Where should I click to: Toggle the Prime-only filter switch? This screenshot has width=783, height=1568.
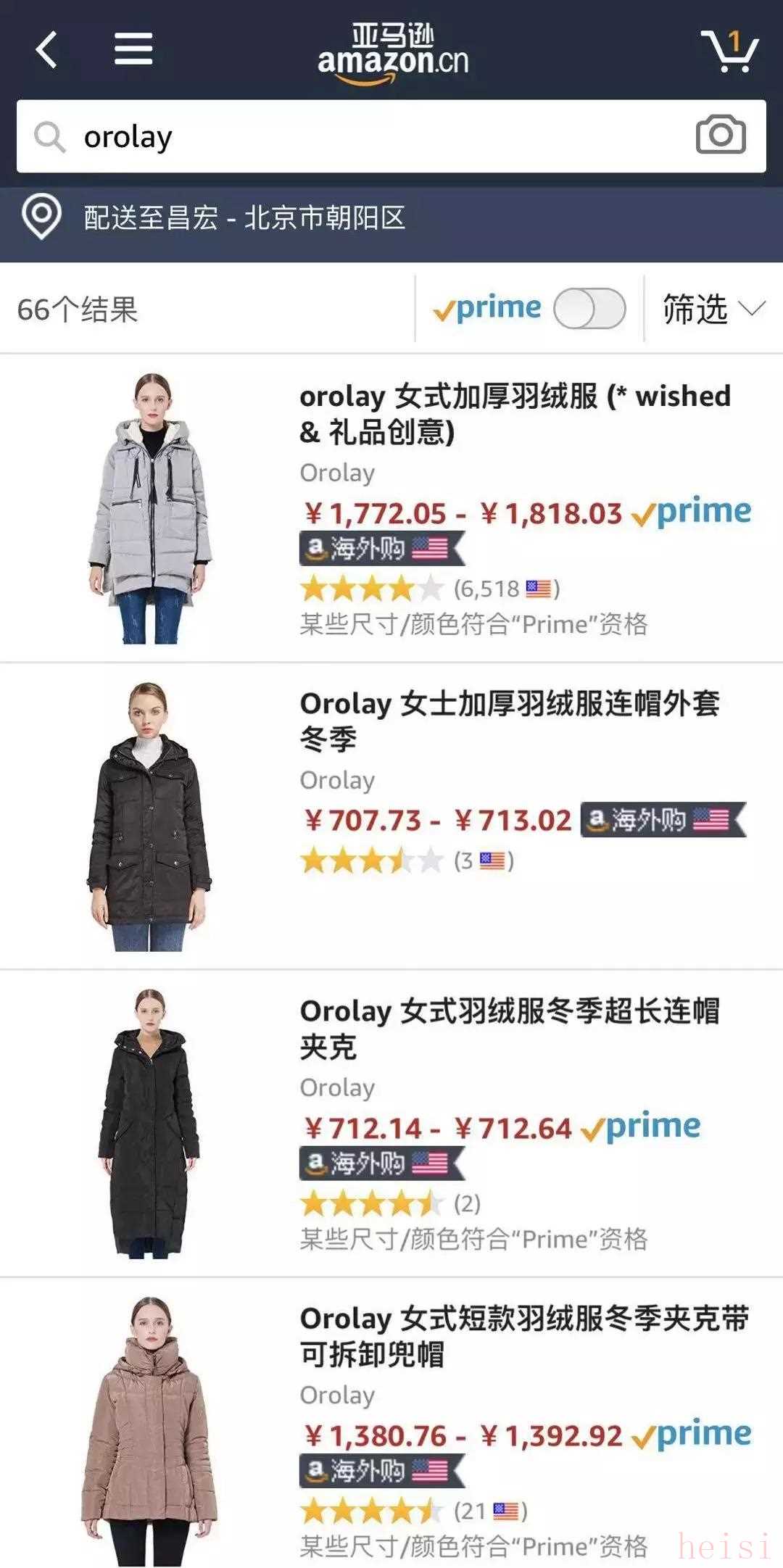click(589, 309)
